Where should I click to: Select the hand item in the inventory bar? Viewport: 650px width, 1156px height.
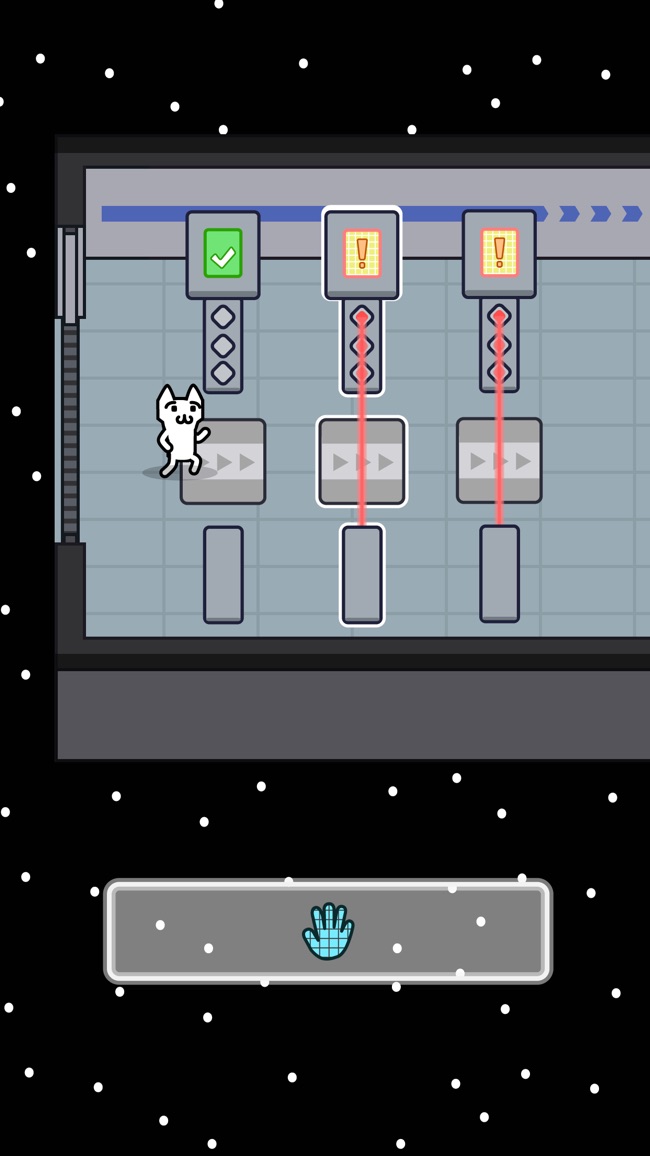point(328,931)
